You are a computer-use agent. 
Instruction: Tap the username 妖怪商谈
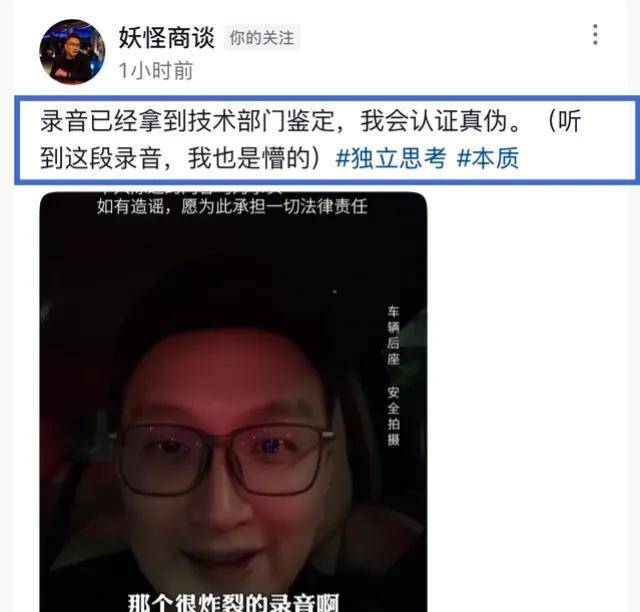point(166,36)
